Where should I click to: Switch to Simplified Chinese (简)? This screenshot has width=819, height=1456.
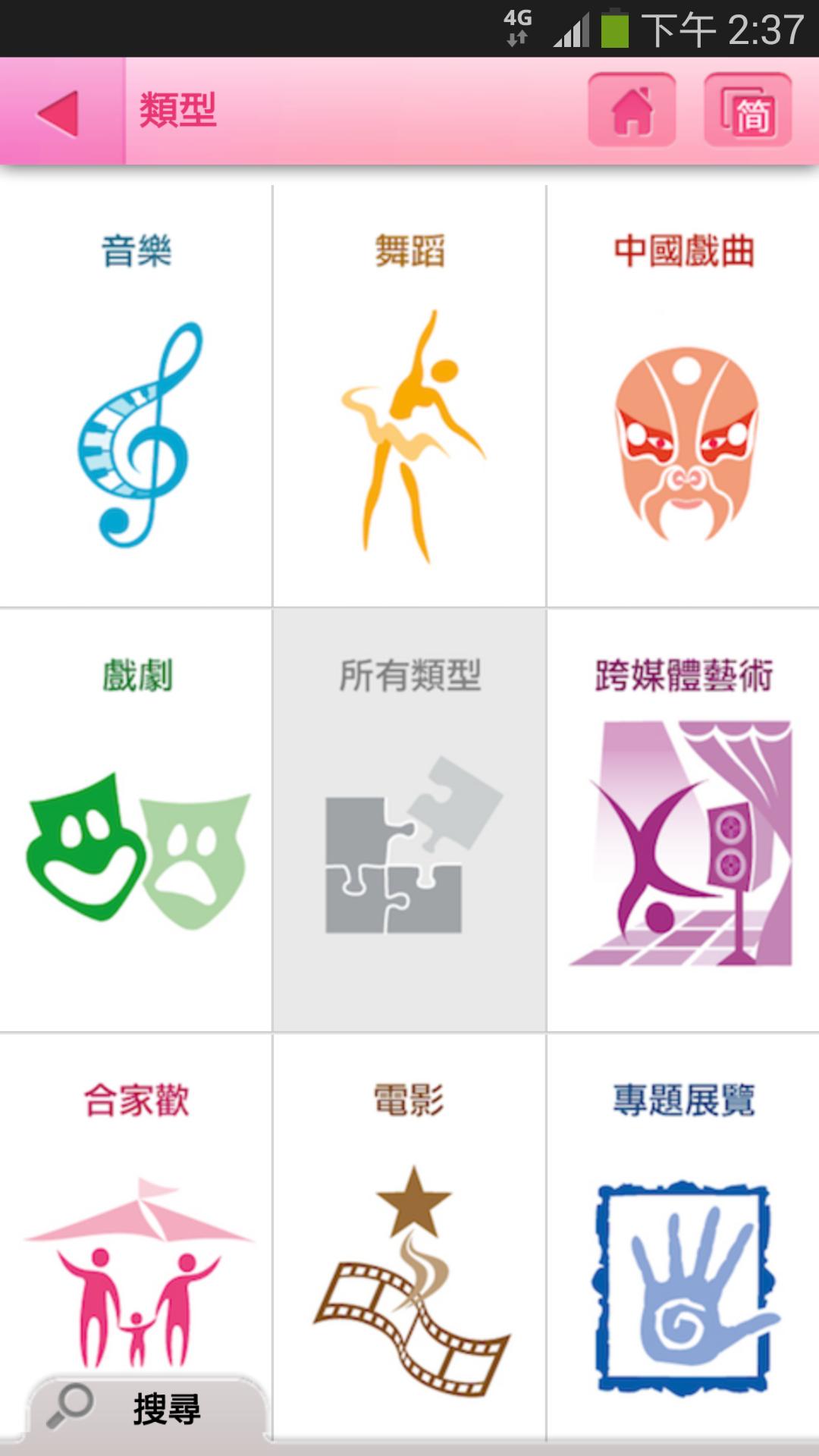[748, 111]
